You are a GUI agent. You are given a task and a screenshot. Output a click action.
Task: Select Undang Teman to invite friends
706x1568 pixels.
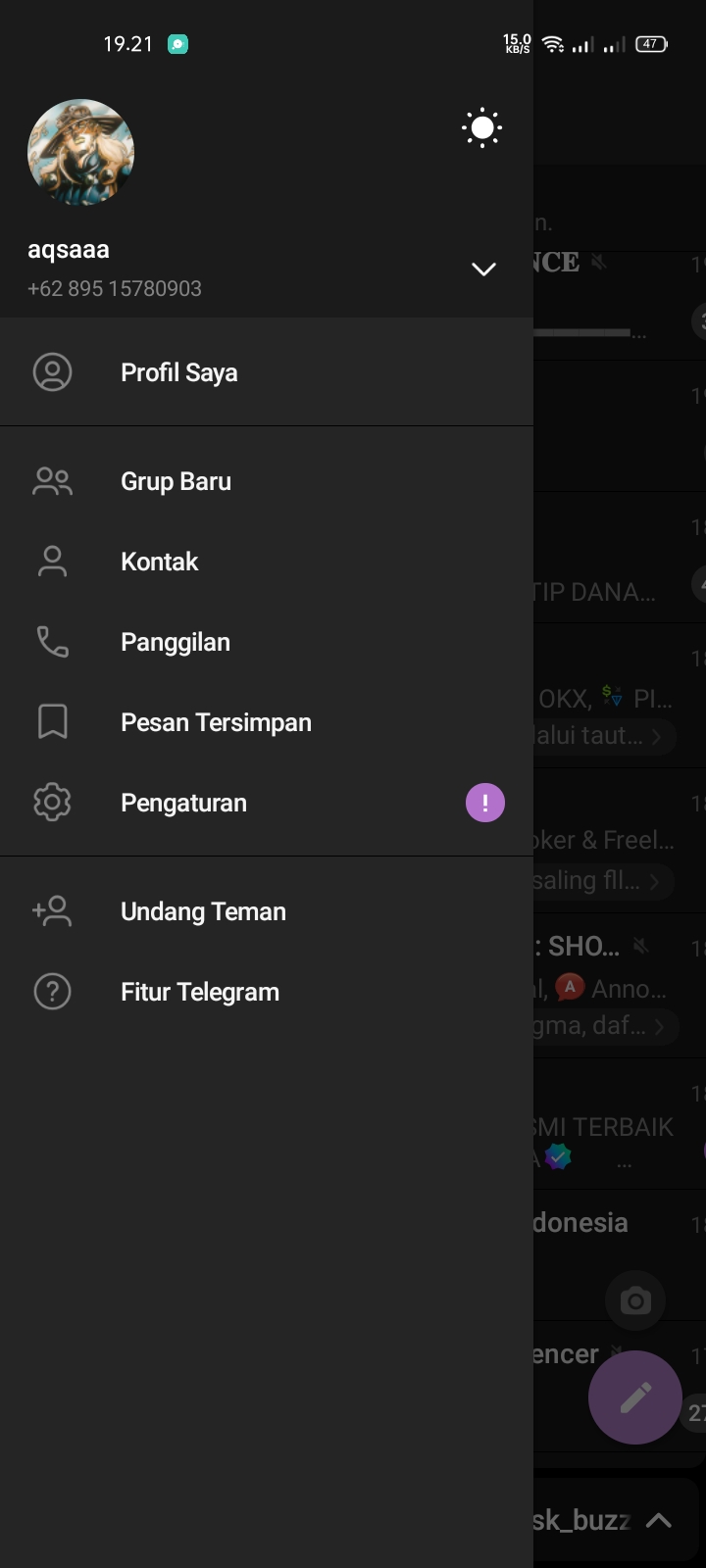(203, 911)
